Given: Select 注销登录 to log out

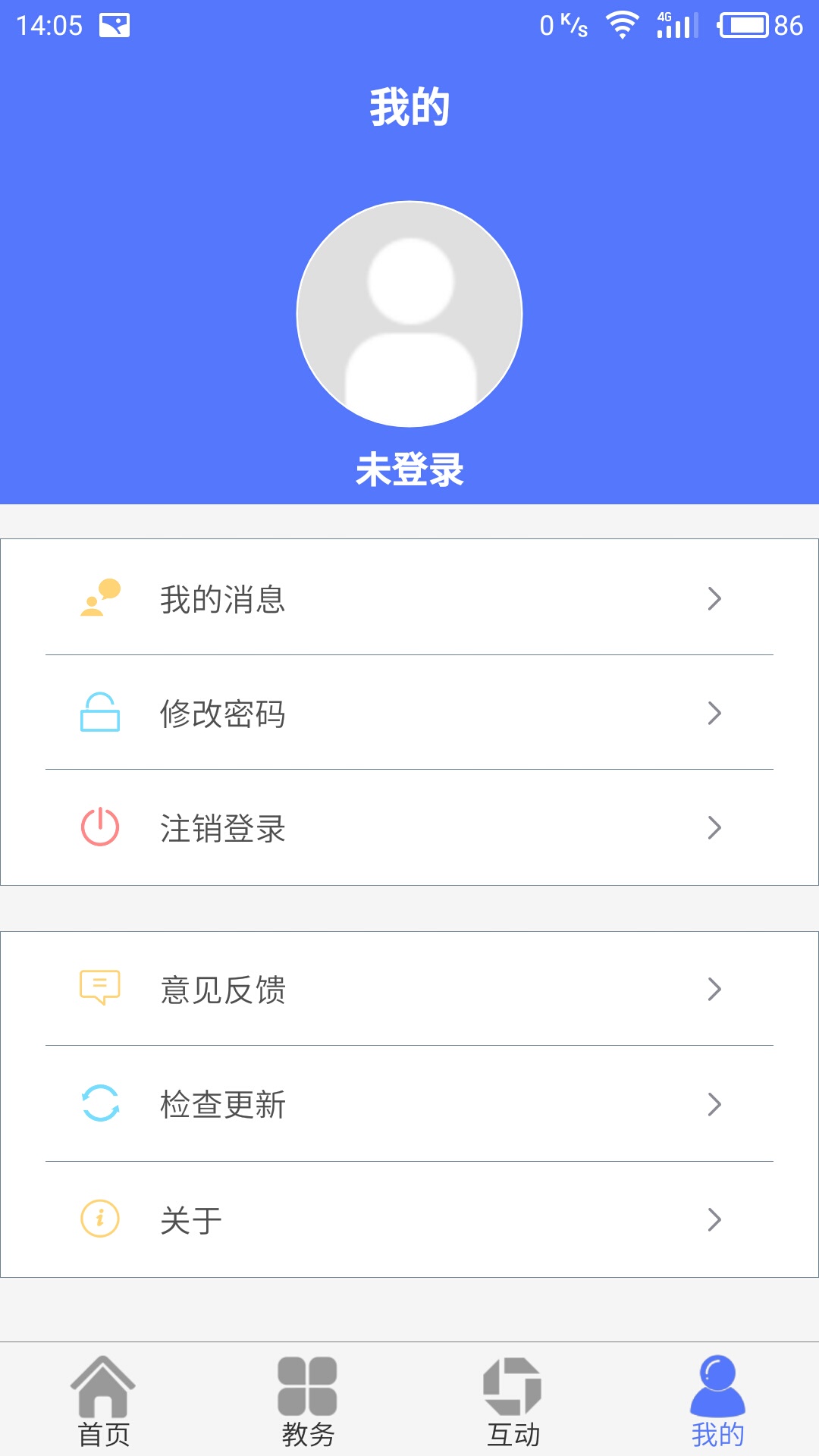Looking at the screenshot, I should click(x=409, y=827).
